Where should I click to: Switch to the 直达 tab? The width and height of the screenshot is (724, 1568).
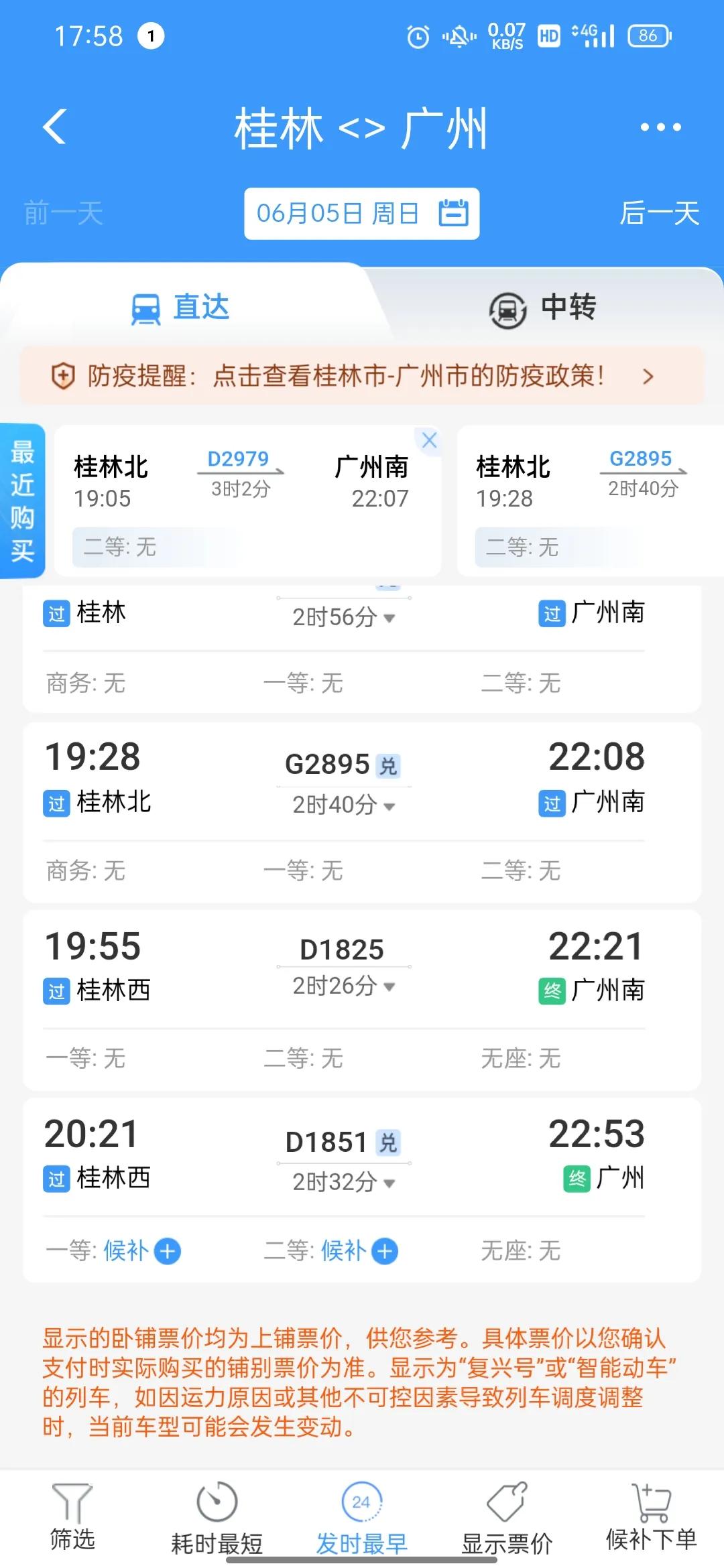click(181, 309)
